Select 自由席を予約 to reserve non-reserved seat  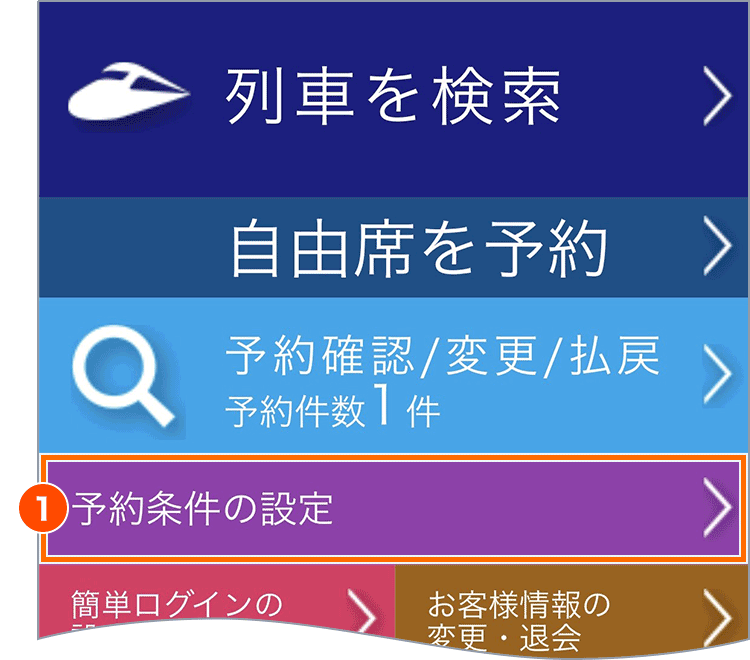(x=392, y=248)
